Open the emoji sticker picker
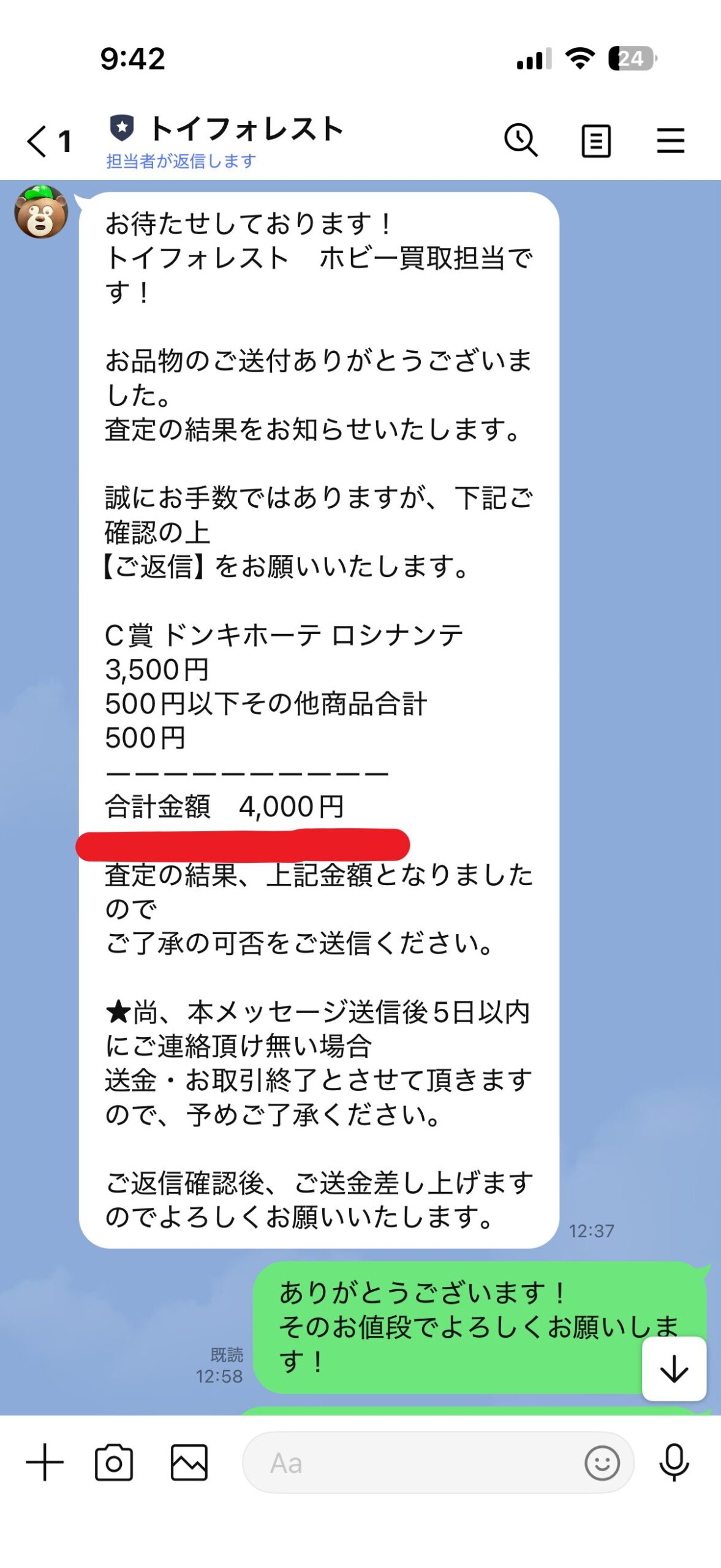 [x=602, y=1463]
